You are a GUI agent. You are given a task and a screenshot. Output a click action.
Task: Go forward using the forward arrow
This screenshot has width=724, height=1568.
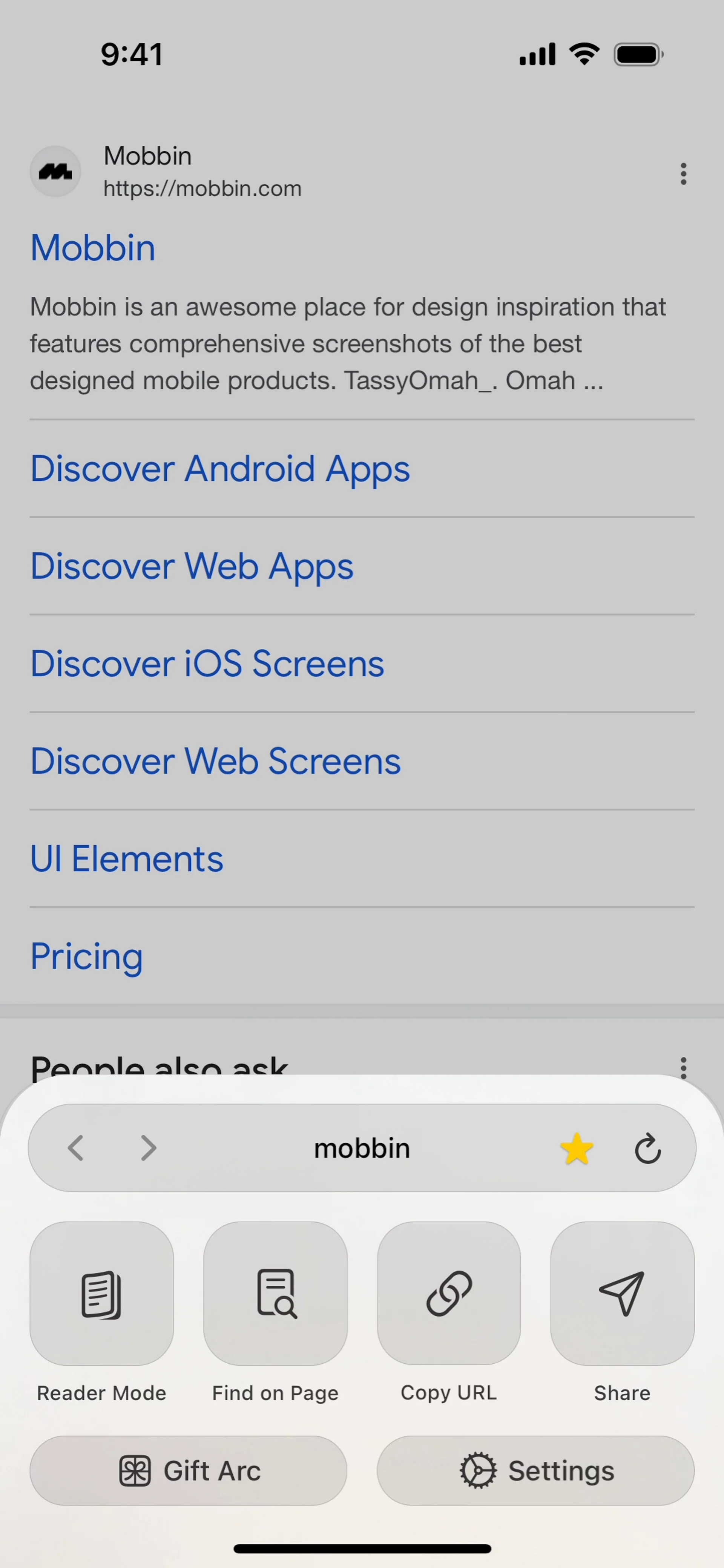click(149, 1148)
